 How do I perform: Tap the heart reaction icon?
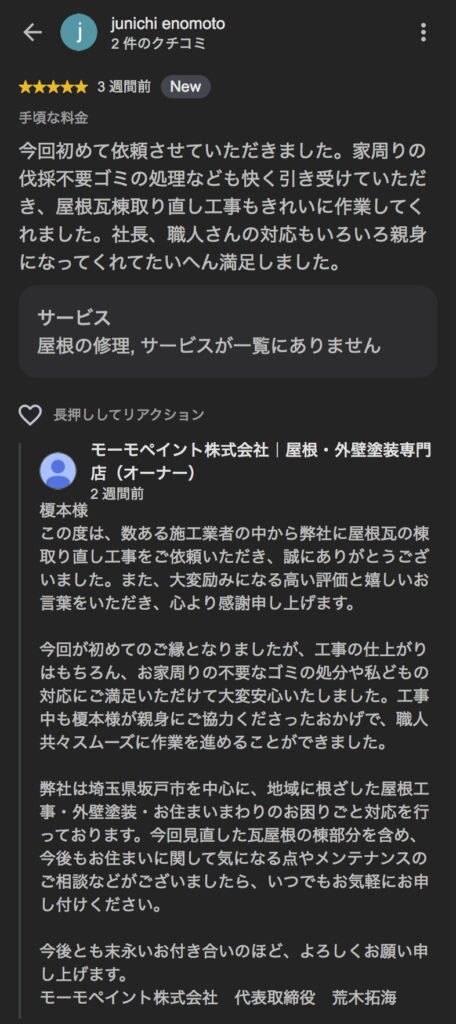point(30,415)
